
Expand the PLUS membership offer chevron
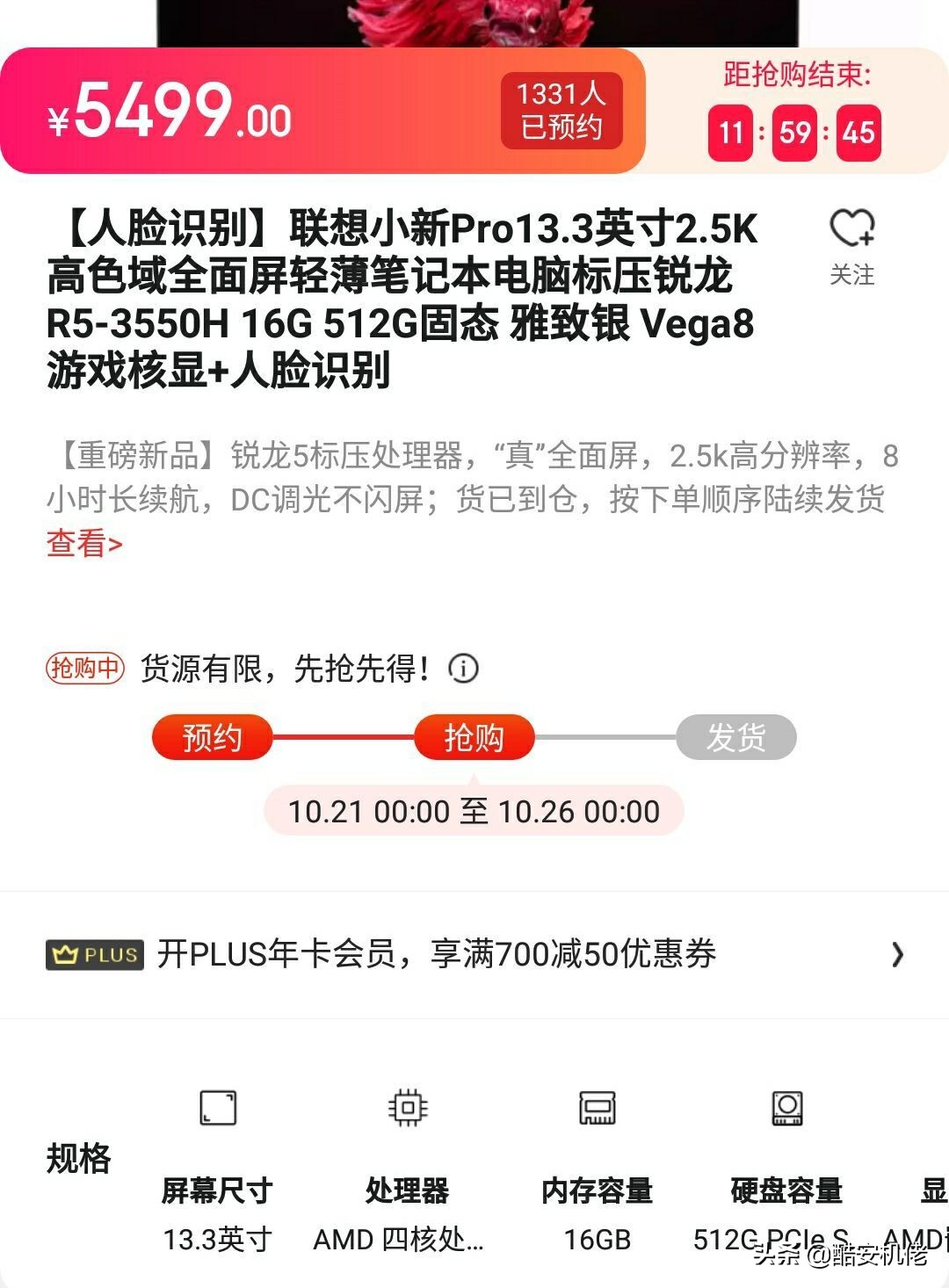tap(897, 955)
